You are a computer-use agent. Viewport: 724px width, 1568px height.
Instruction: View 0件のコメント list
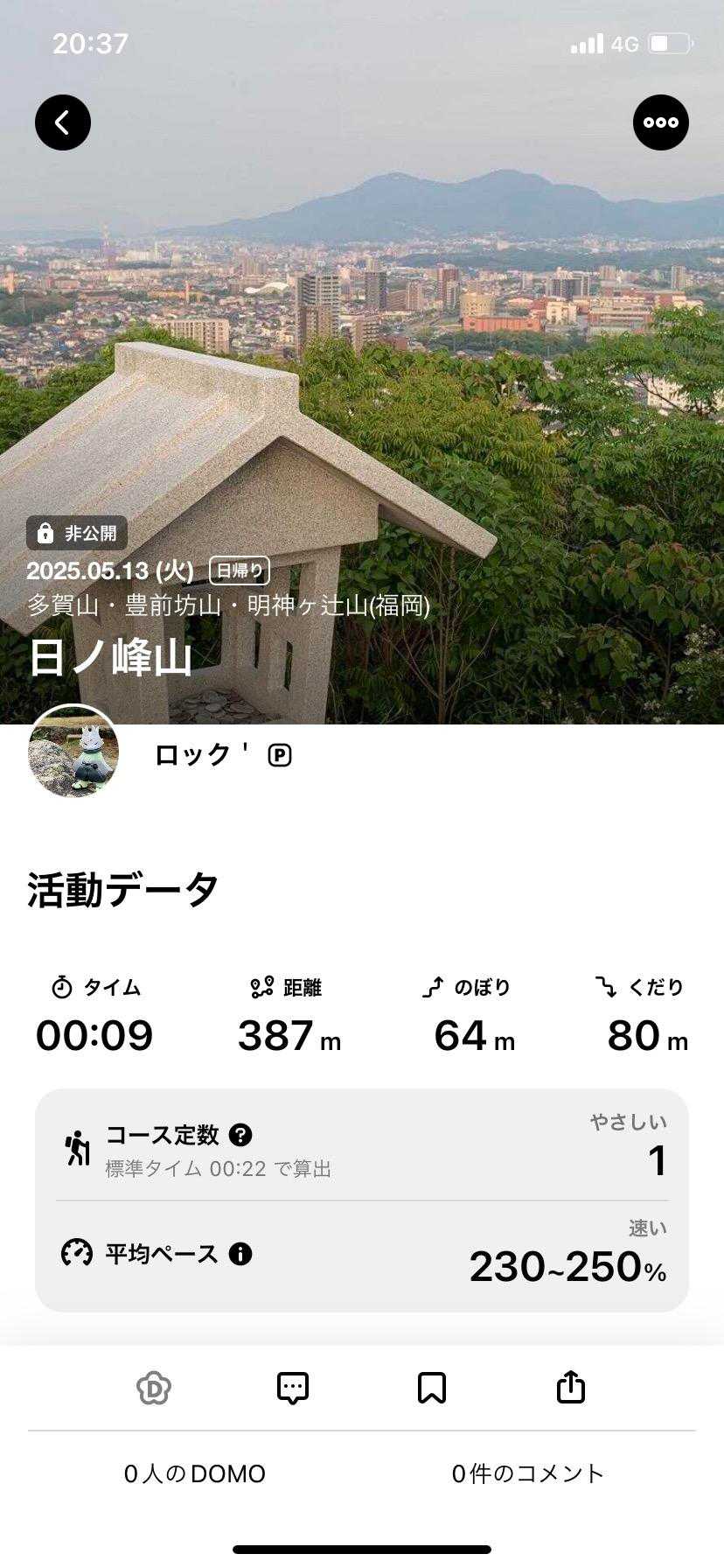point(528,1474)
